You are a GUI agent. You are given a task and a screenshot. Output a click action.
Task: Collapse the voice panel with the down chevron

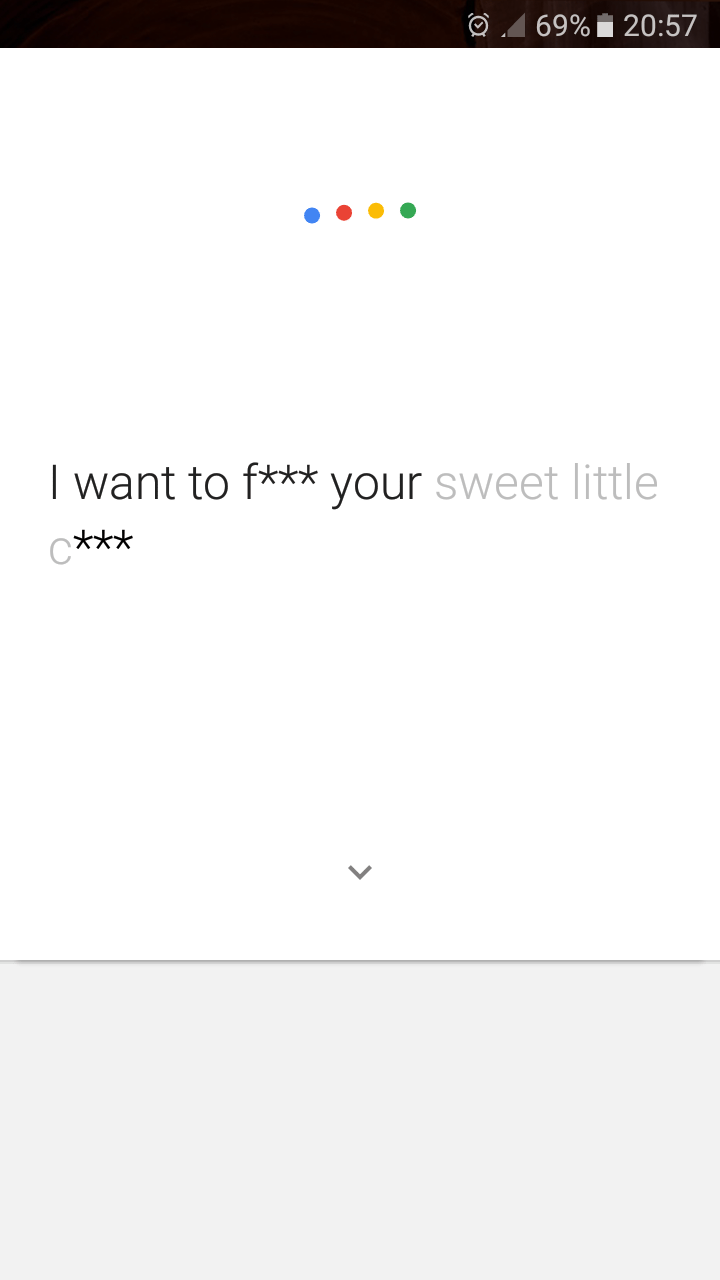pyautogui.click(x=360, y=872)
